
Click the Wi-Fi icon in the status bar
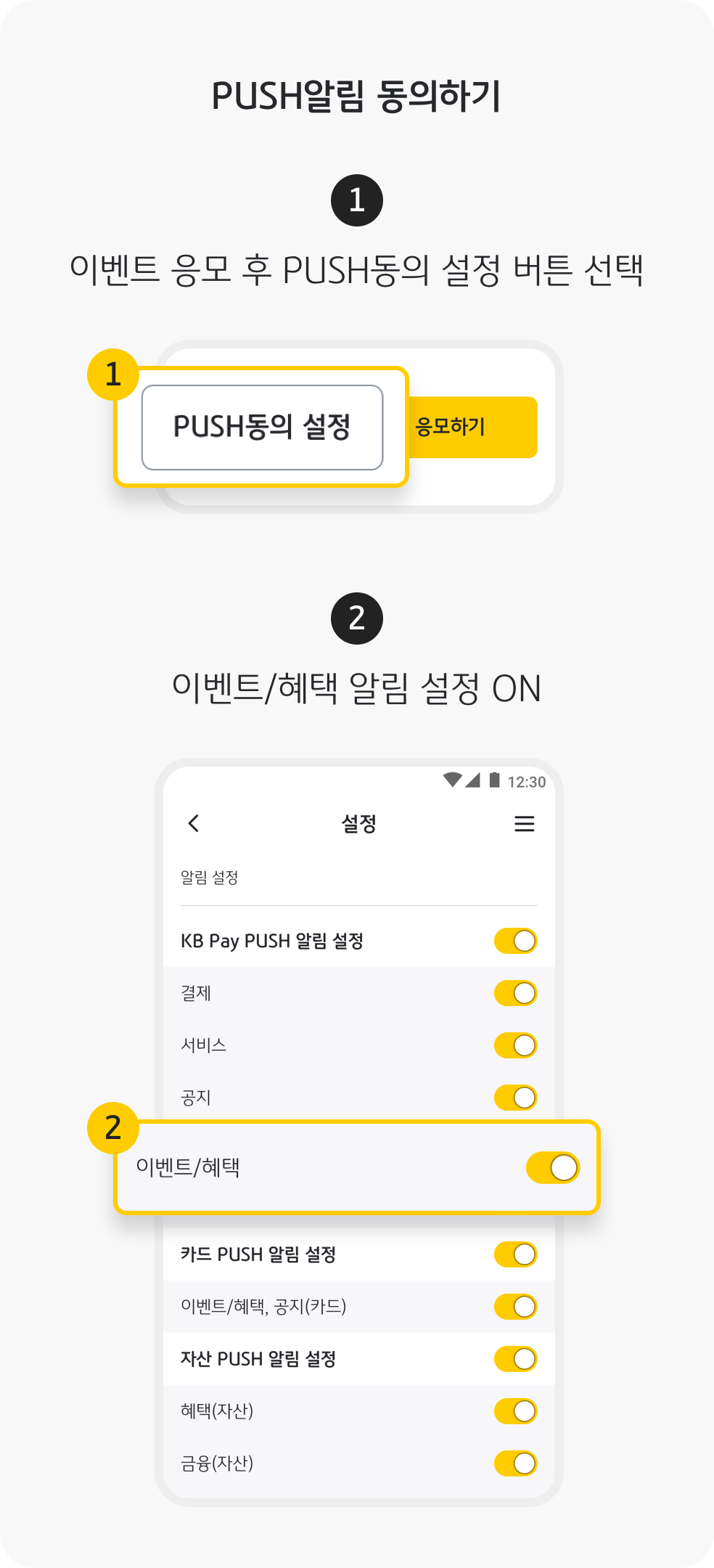tap(454, 780)
